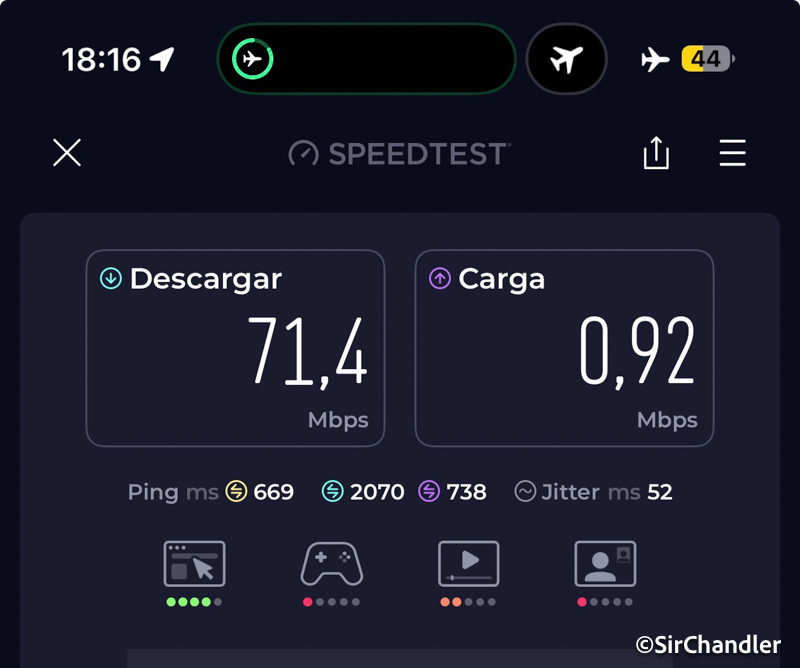Open the video conferencing rating icon
The height and width of the screenshot is (668, 800).
[x=605, y=564]
